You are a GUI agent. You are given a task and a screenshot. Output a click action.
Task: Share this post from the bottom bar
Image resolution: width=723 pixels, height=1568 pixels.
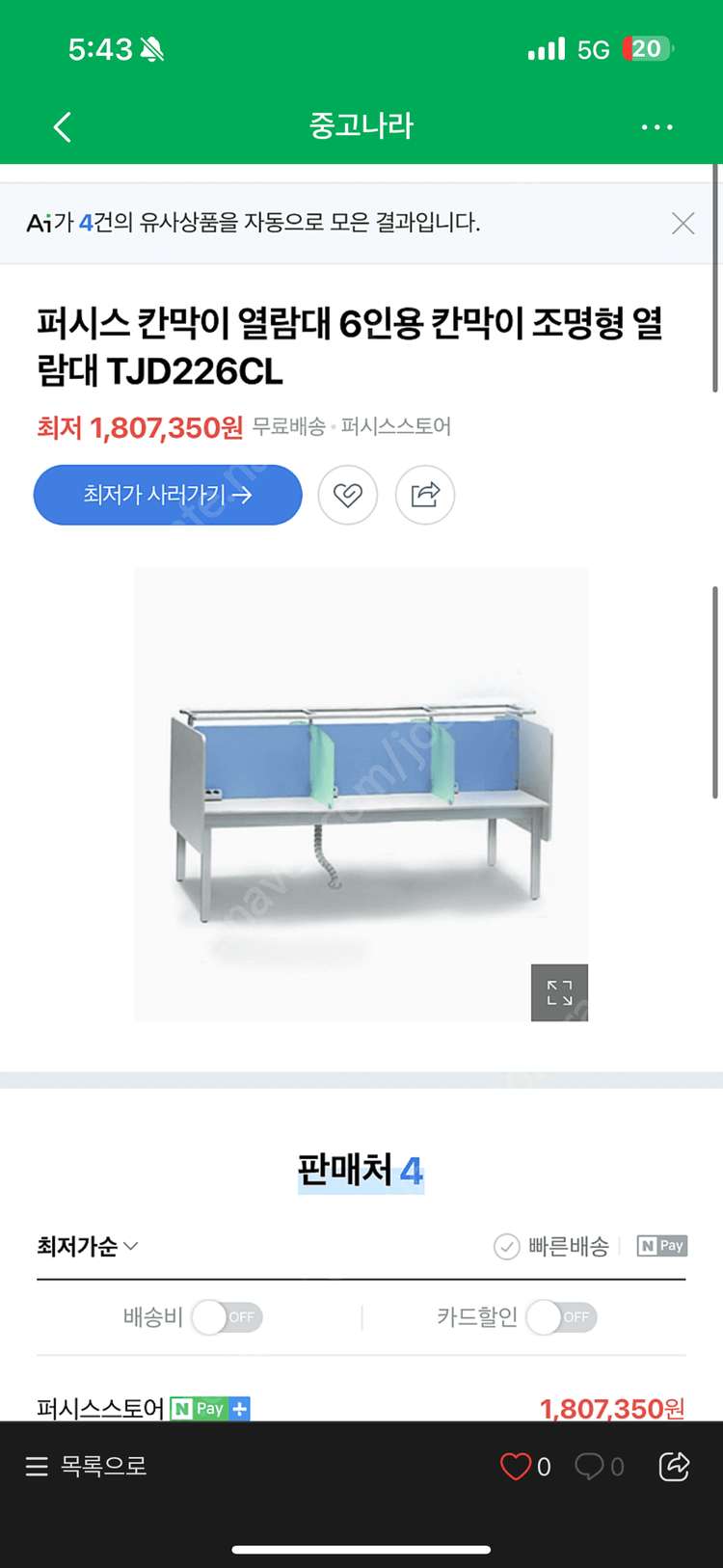(x=674, y=1467)
